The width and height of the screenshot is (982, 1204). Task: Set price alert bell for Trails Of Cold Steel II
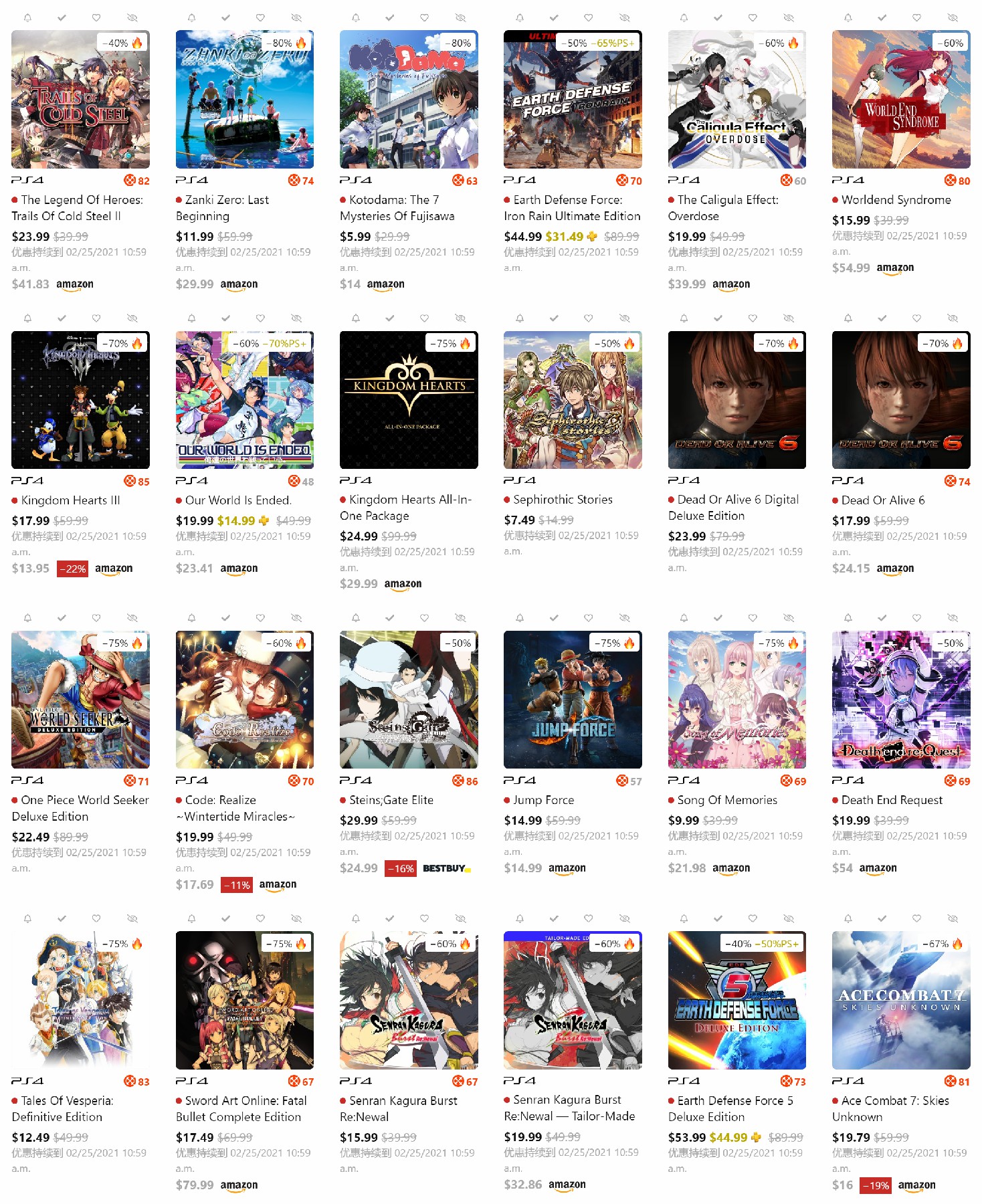27,17
